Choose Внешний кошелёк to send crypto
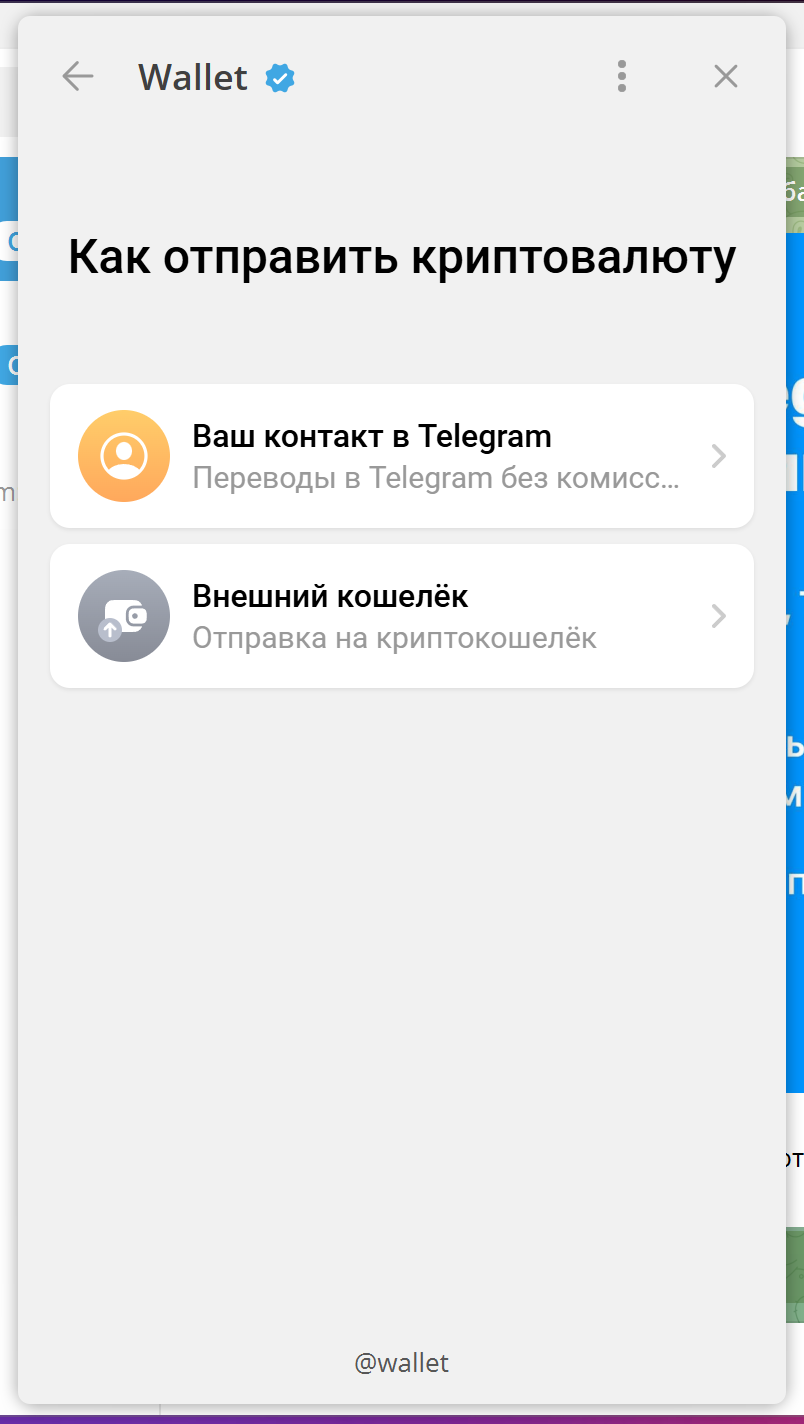 tap(402, 616)
